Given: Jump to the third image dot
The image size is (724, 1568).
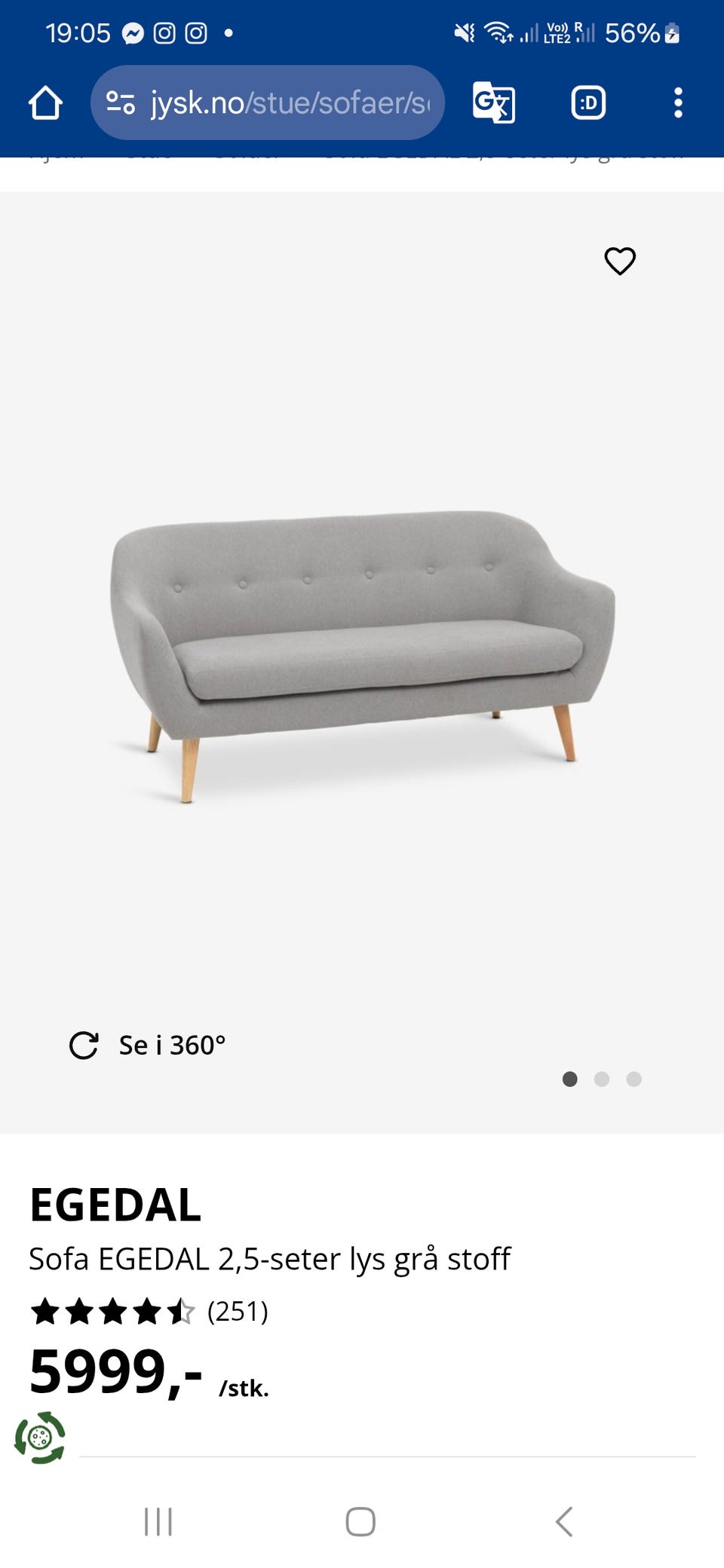Looking at the screenshot, I should click(x=633, y=1080).
